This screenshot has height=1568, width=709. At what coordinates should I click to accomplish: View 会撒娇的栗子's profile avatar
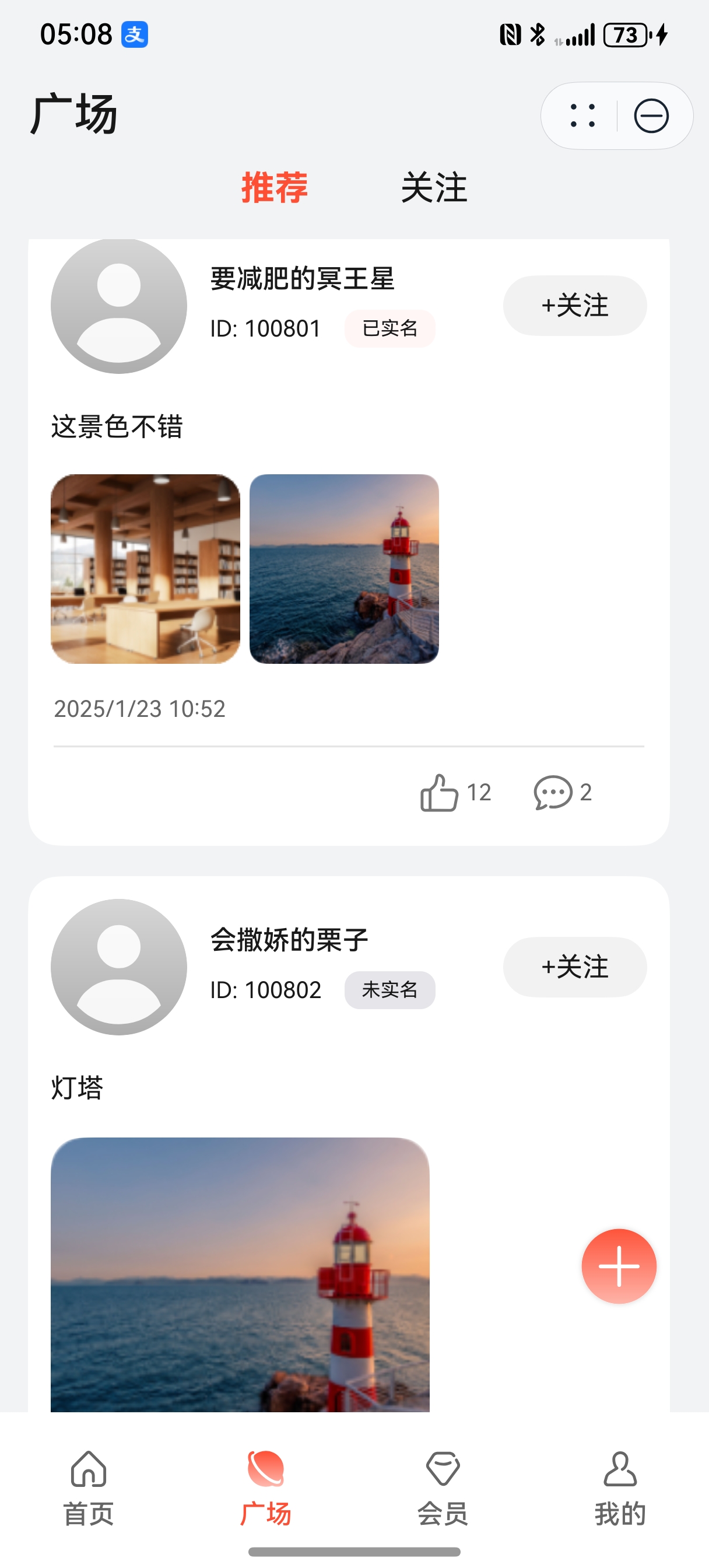(x=119, y=967)
